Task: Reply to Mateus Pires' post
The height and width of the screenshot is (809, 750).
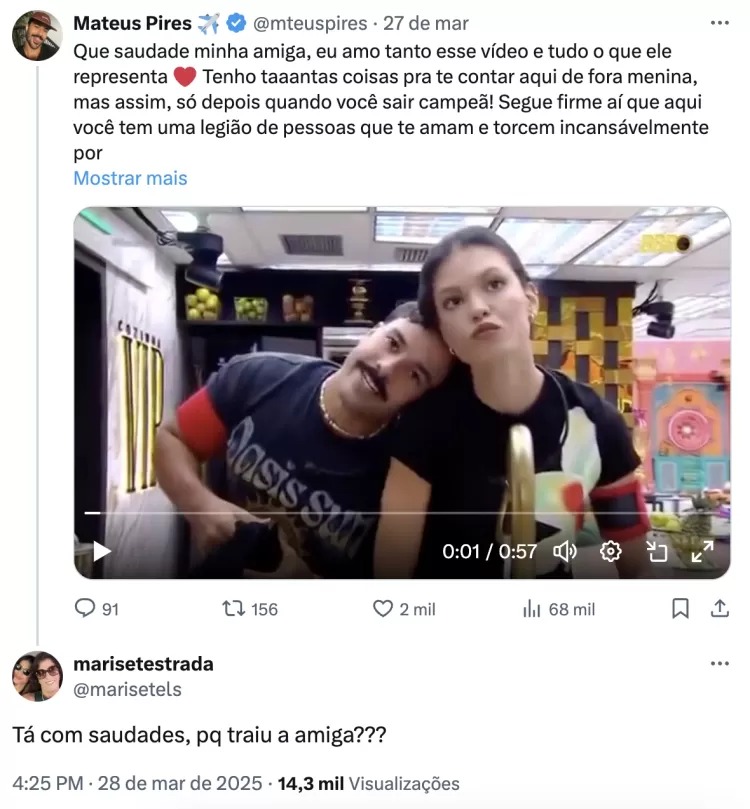Action: click(86, 608)
